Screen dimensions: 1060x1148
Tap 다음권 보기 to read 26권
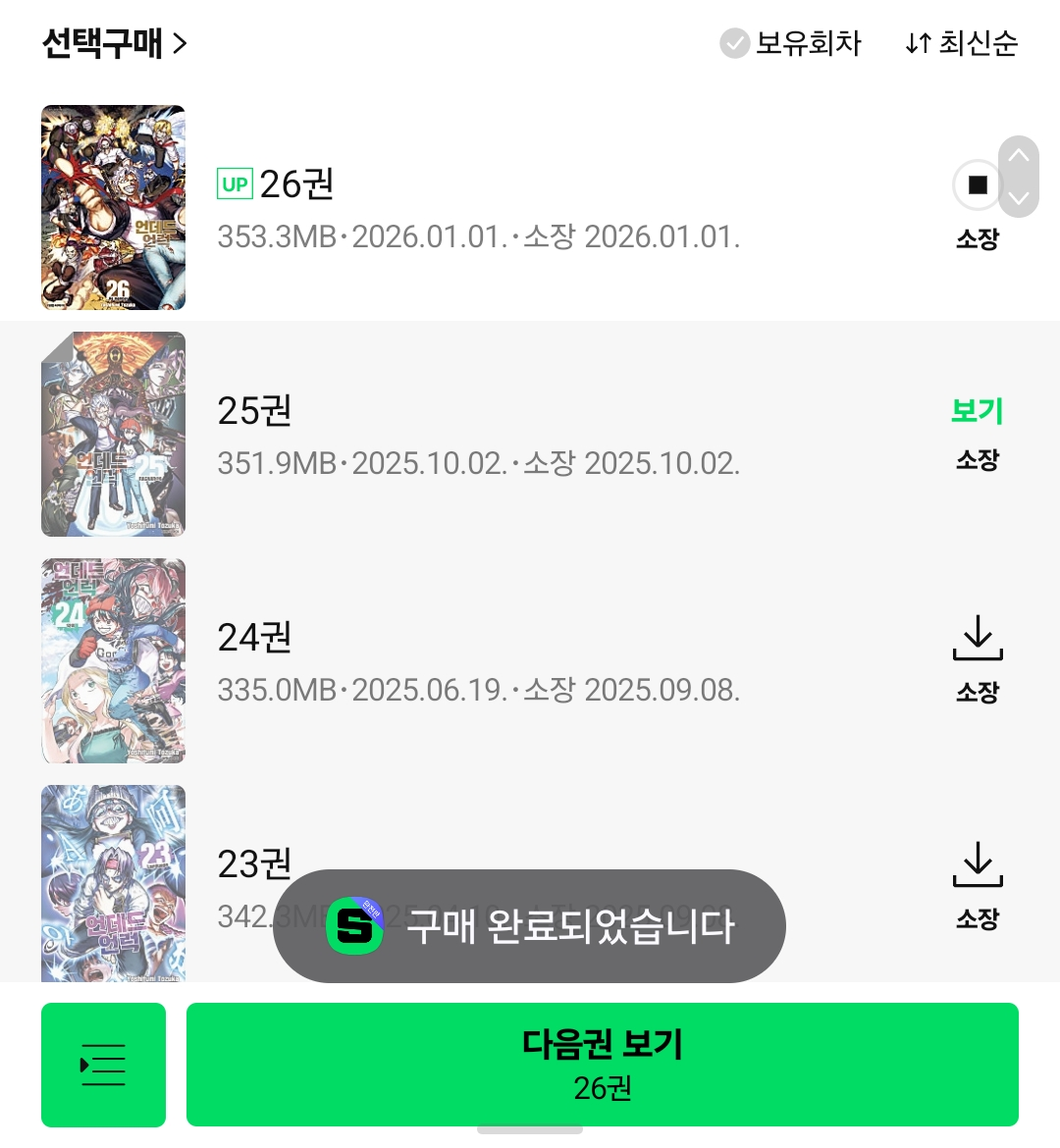pos(602,1065)
